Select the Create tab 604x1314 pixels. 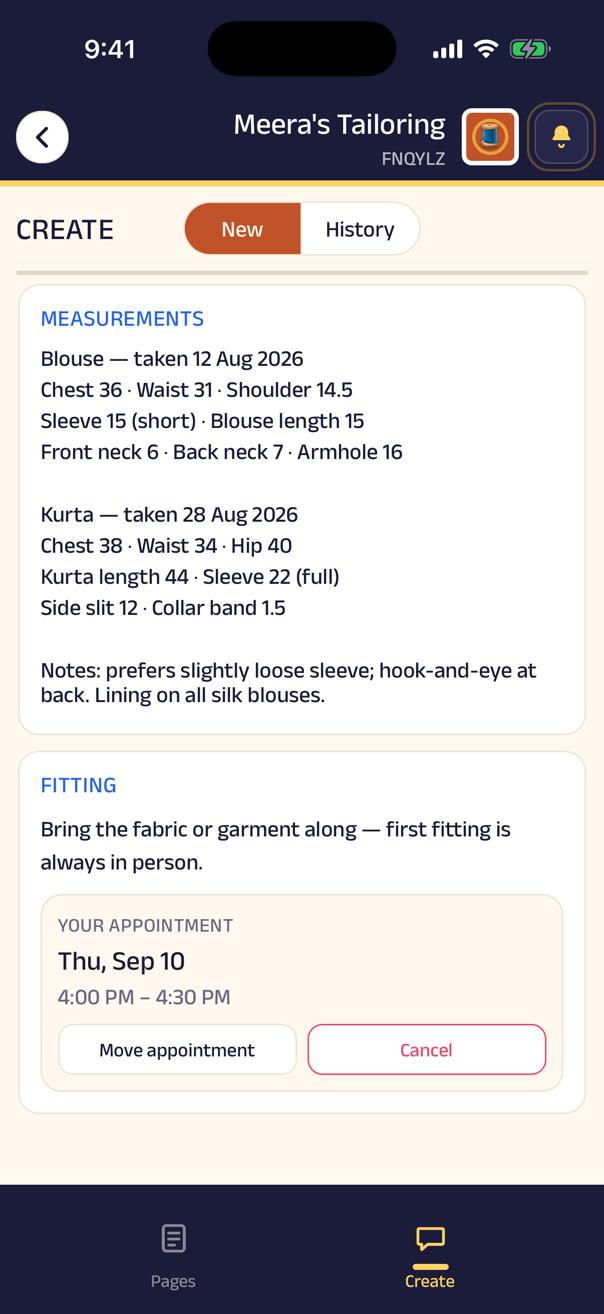[x=430, y=1256]
